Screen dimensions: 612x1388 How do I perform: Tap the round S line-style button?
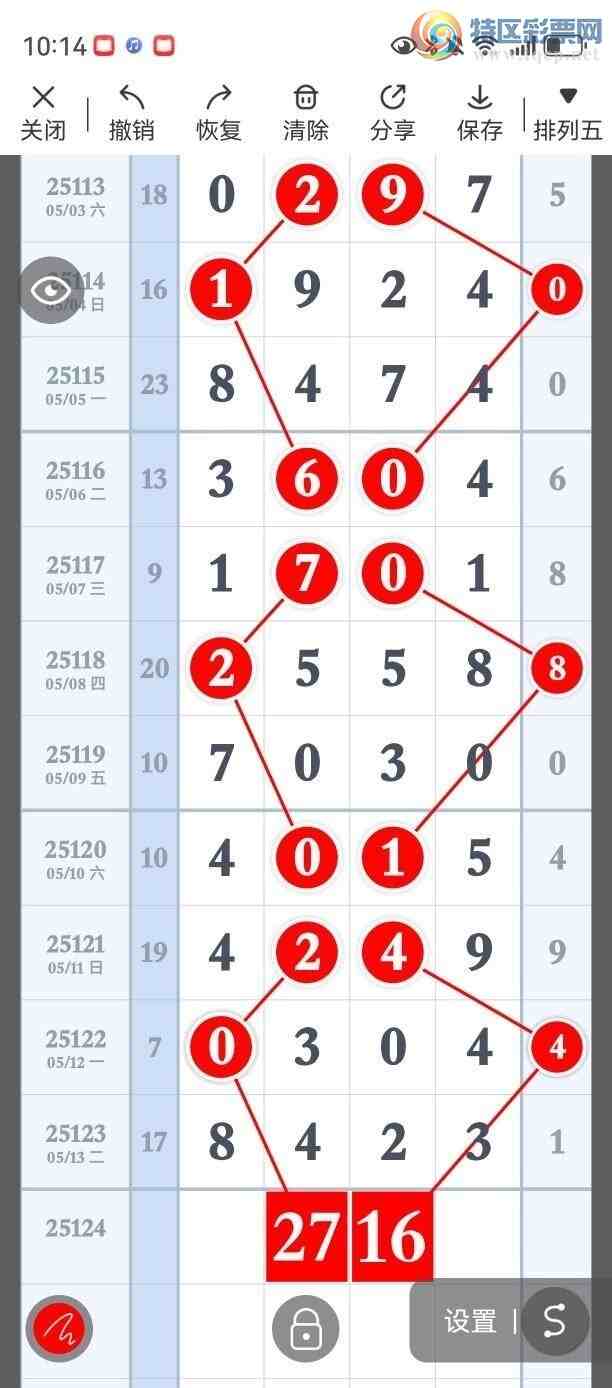tap(554, 1322)
